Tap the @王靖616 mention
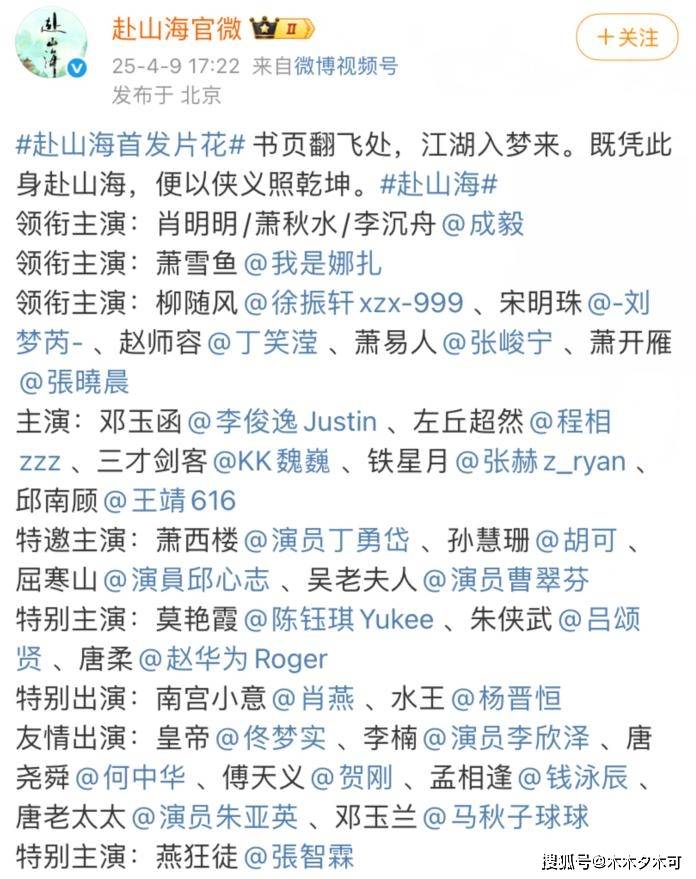Image resolution: width=696 pixels, height=879 pixels. [169, 500]
